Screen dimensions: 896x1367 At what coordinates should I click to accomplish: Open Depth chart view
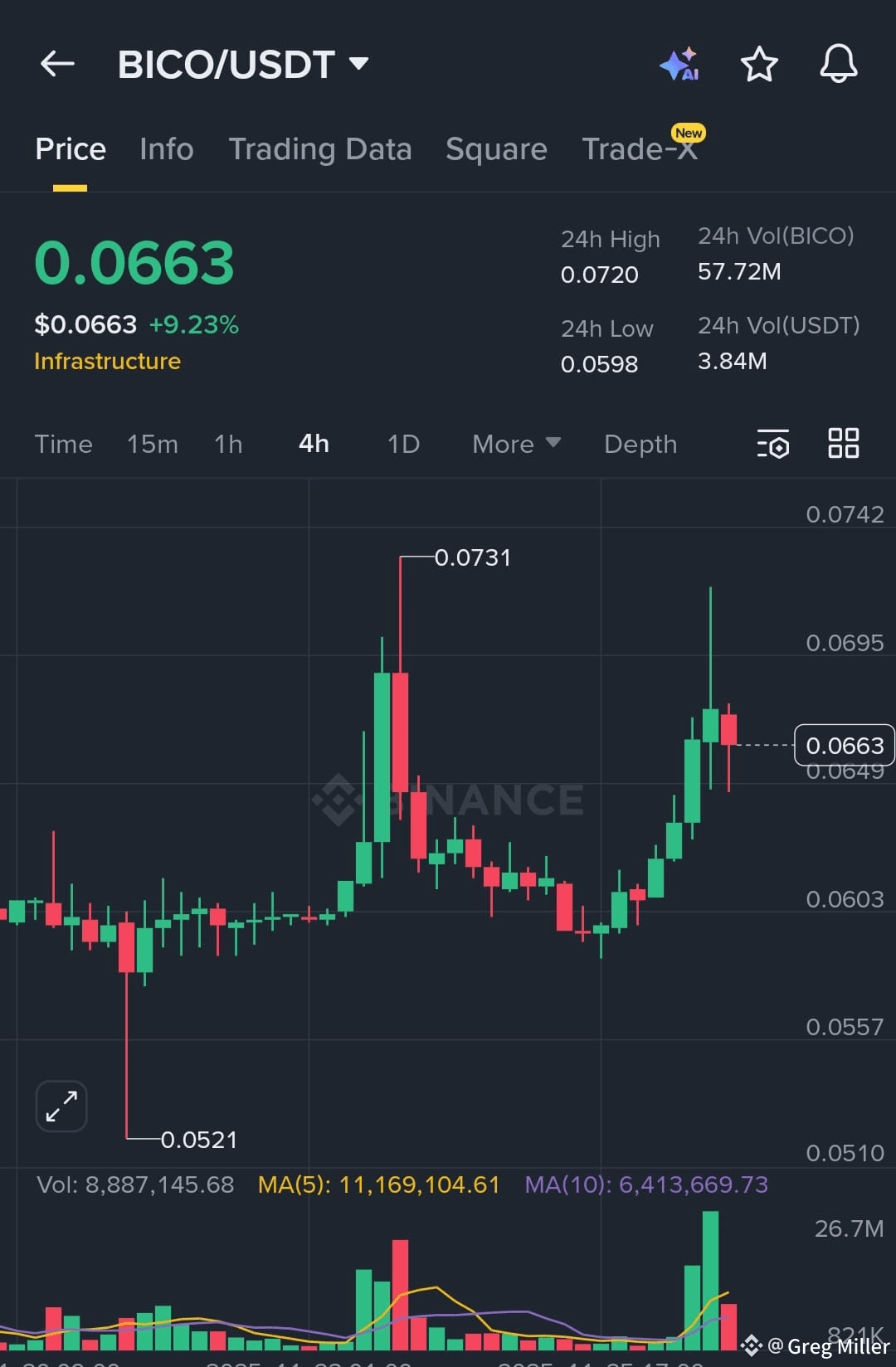pos(640,445)
